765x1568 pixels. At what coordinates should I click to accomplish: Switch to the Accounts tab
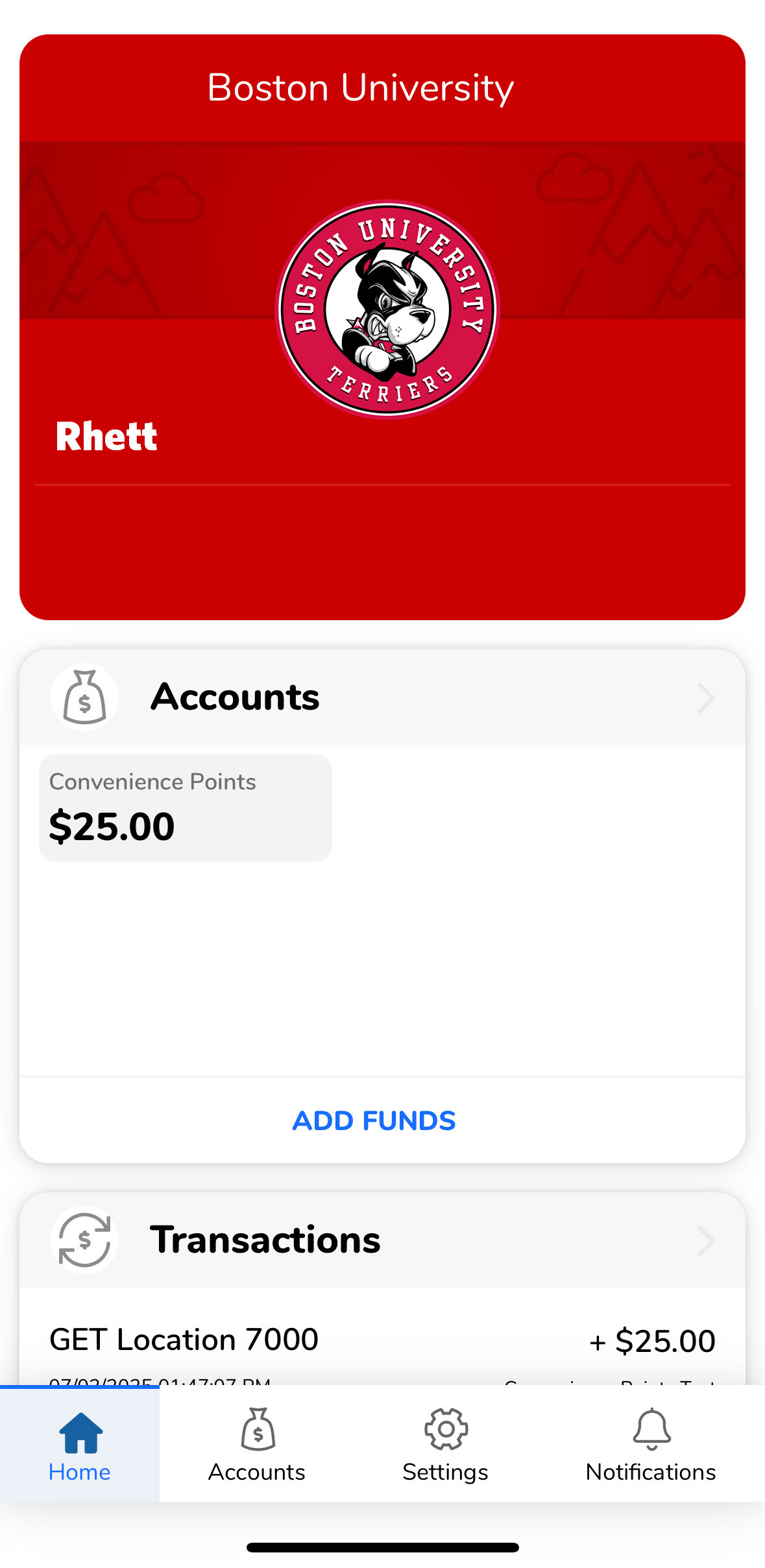click(x=257, y=1444)
